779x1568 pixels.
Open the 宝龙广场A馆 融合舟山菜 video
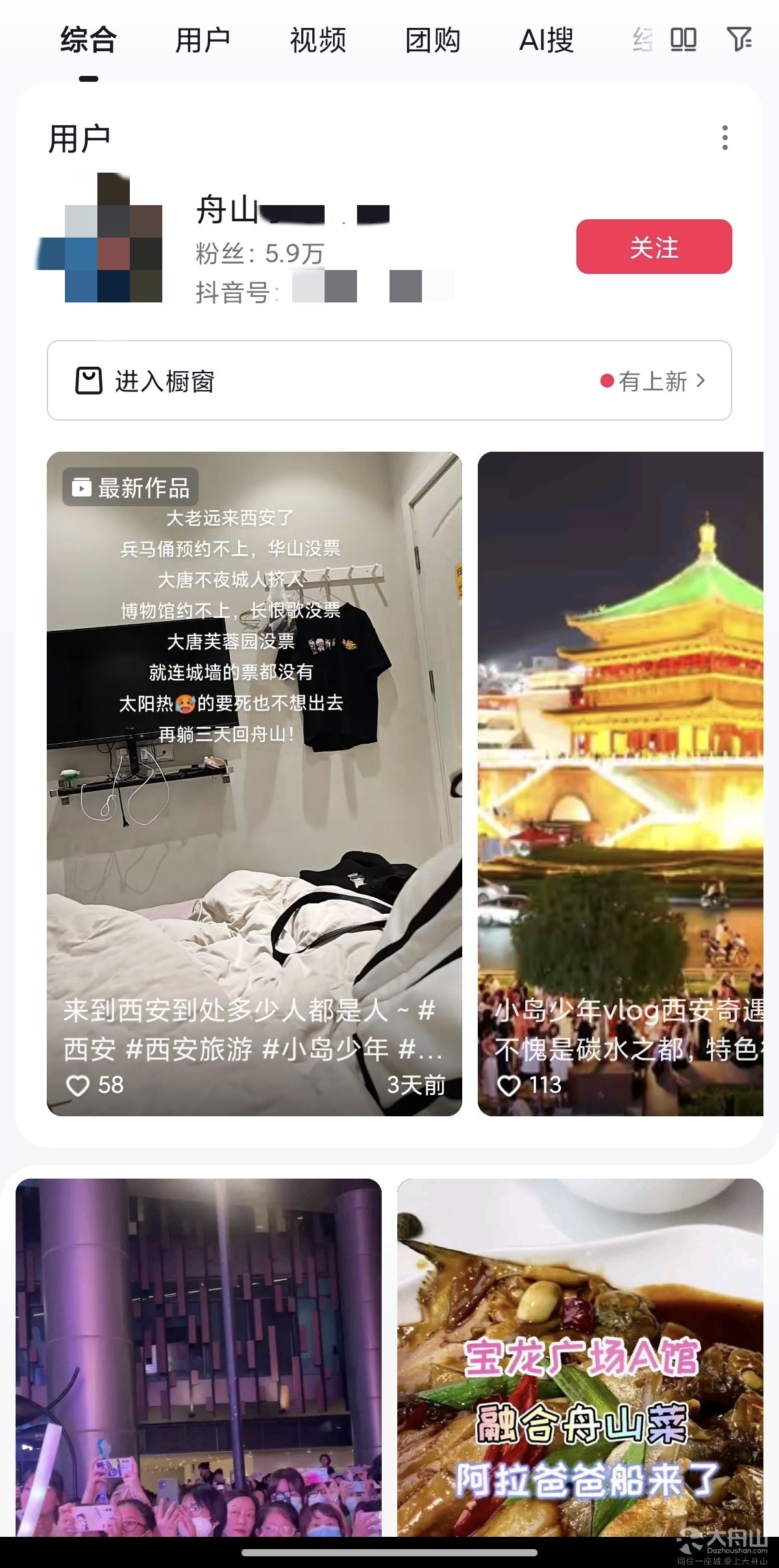pos(580,1358)
